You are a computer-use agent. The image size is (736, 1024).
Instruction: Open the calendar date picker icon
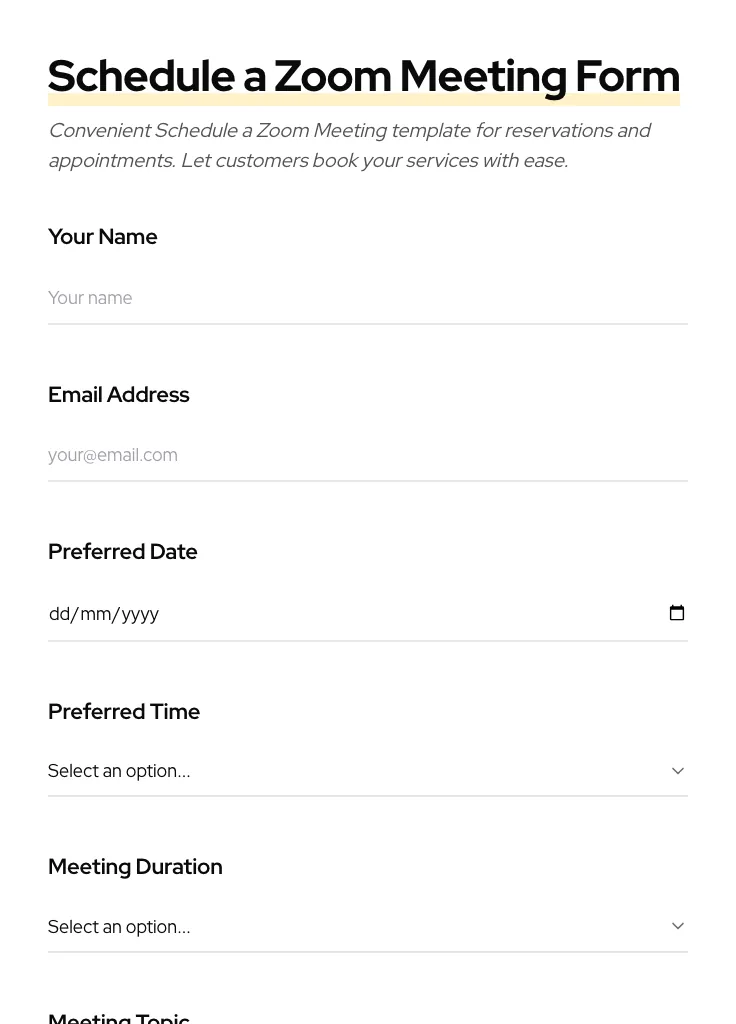coord(677,613)
